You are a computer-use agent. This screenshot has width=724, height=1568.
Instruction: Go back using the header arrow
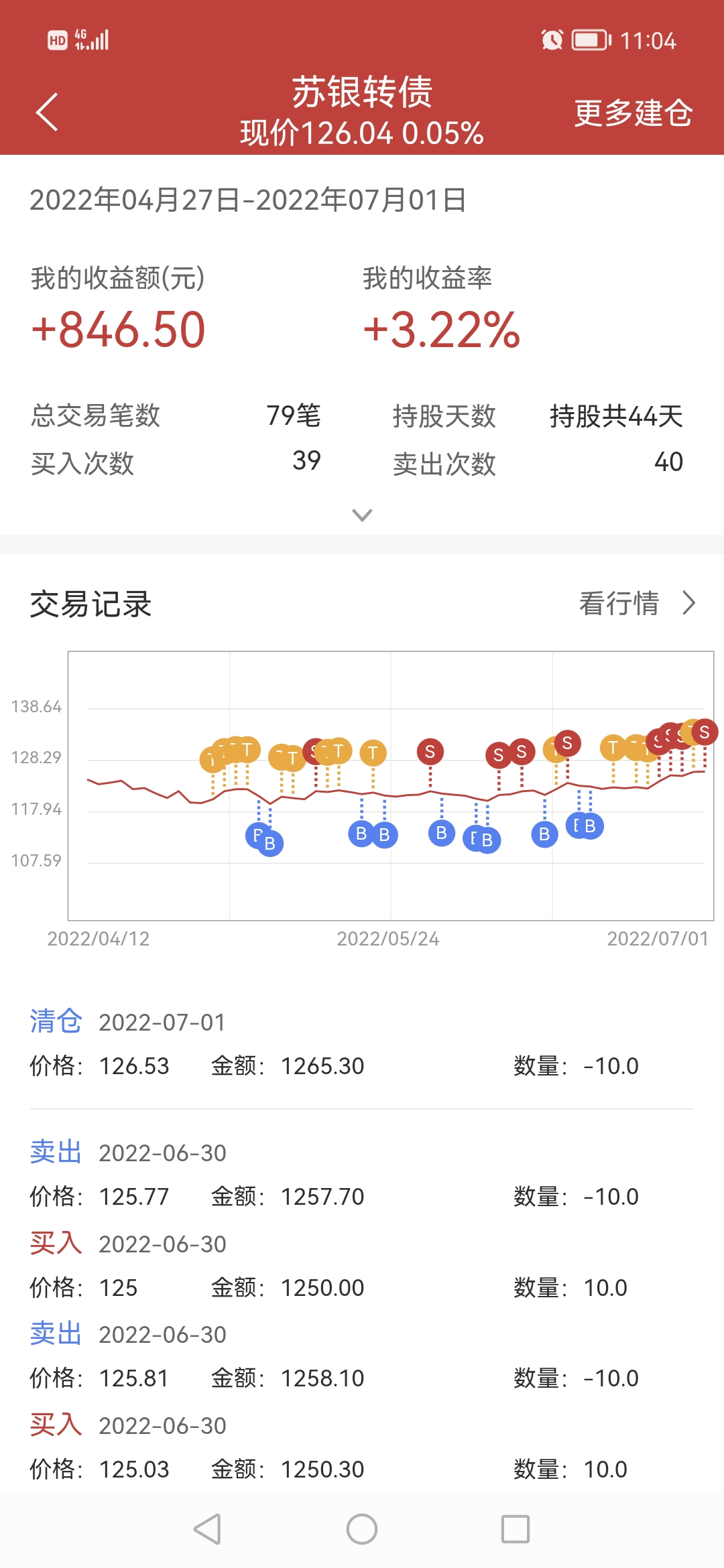point(47,112)
